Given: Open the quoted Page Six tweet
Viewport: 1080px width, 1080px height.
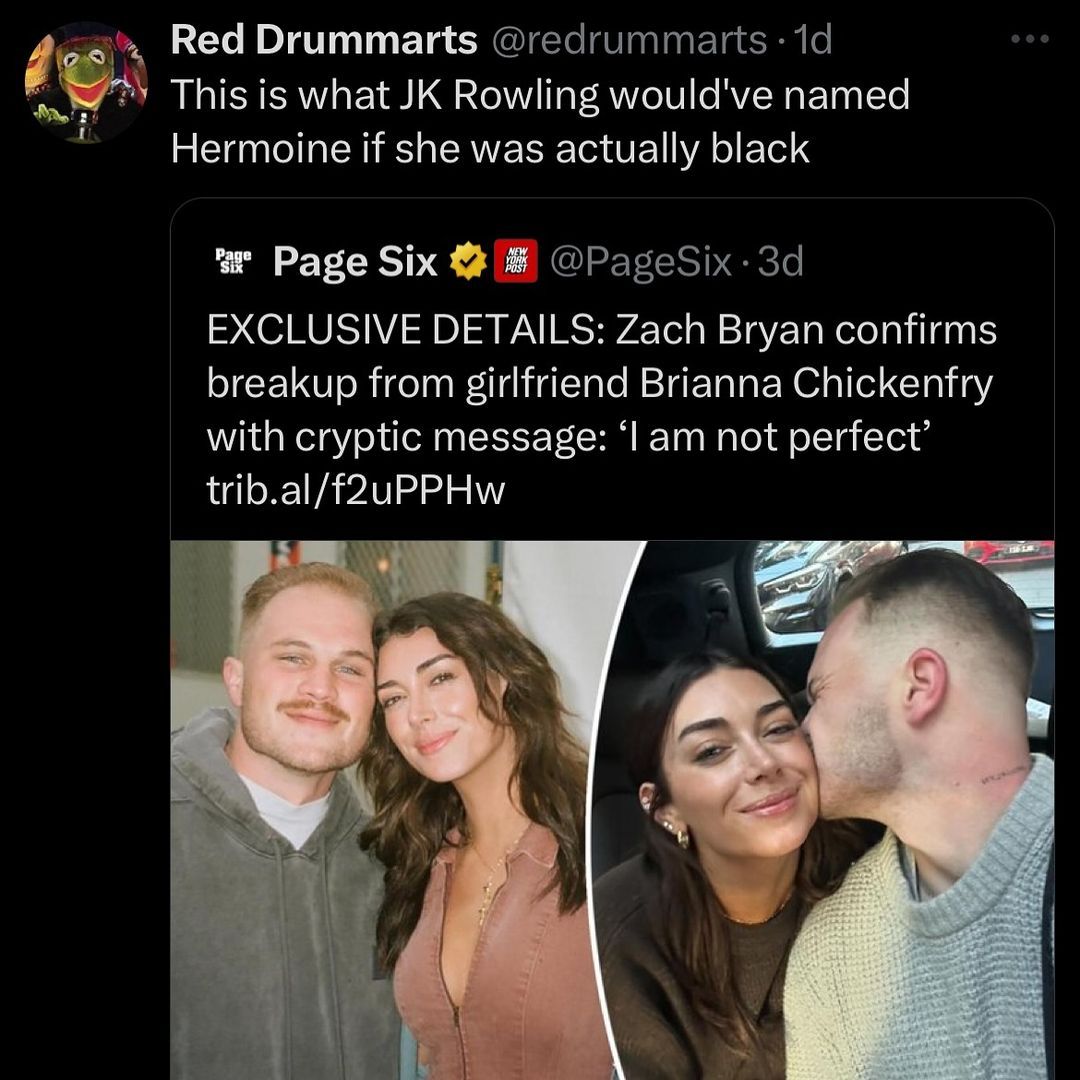Looking at the screenshot, I should pyautogui.click(x=600, y=385).
